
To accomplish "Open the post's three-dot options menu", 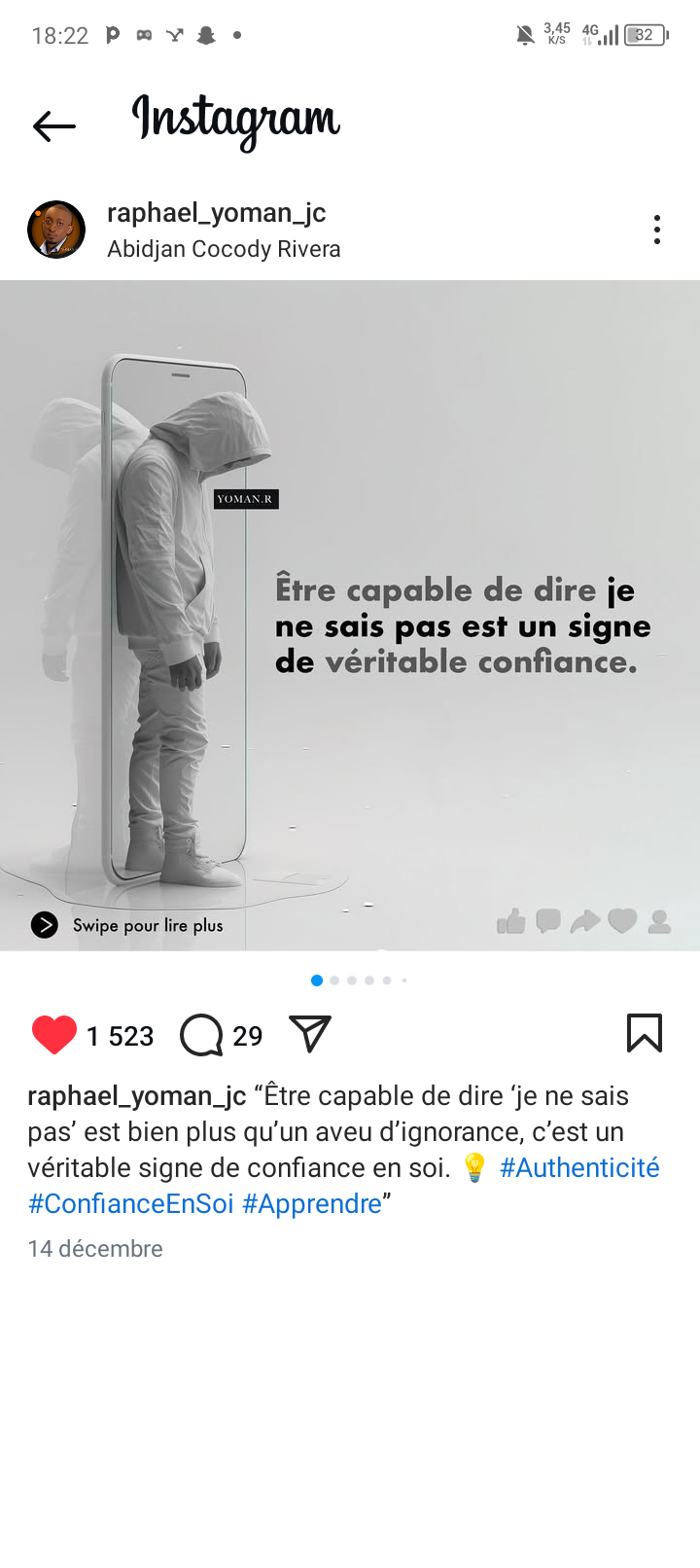I will pos(657,230).
